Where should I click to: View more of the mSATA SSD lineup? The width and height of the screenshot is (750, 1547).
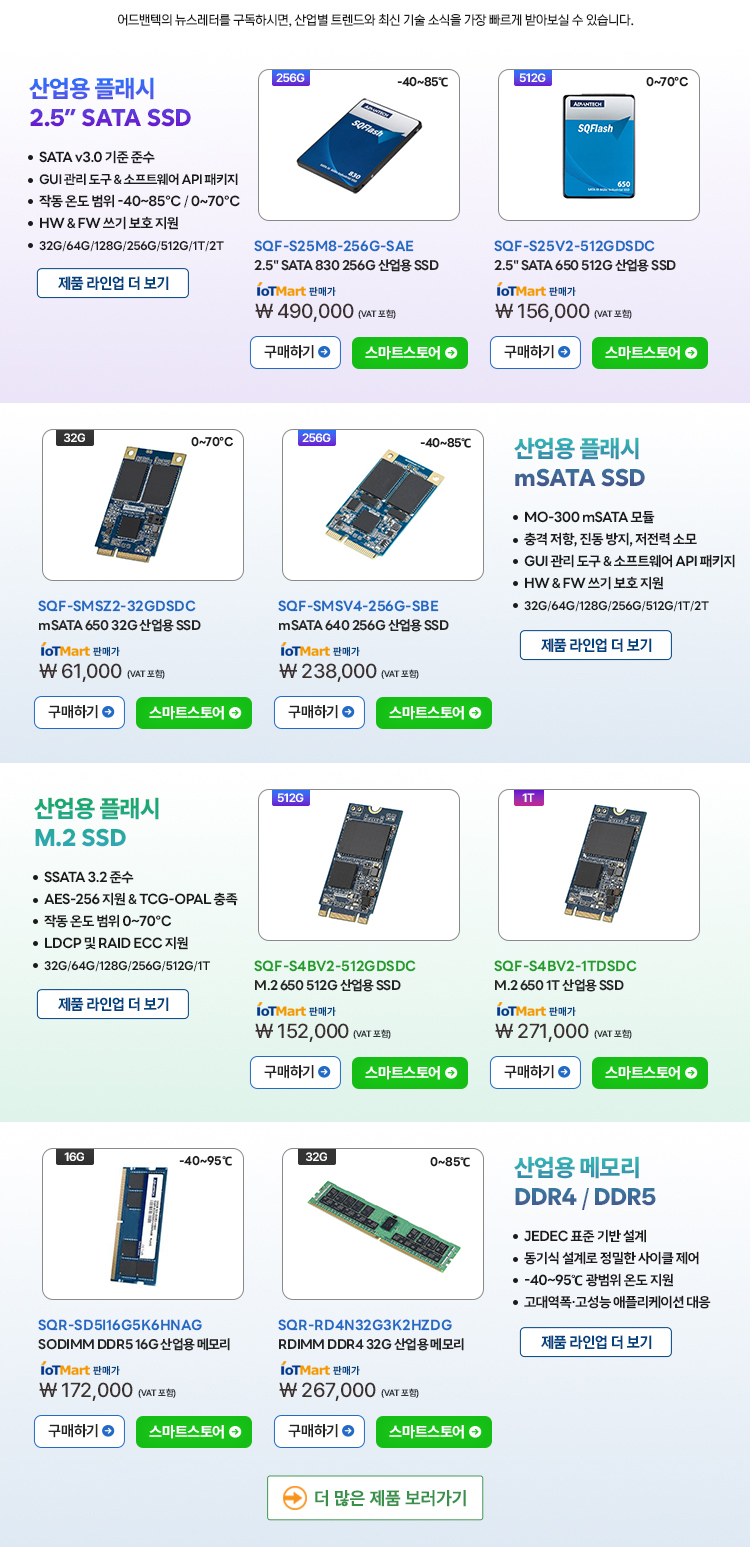point(596,645)
